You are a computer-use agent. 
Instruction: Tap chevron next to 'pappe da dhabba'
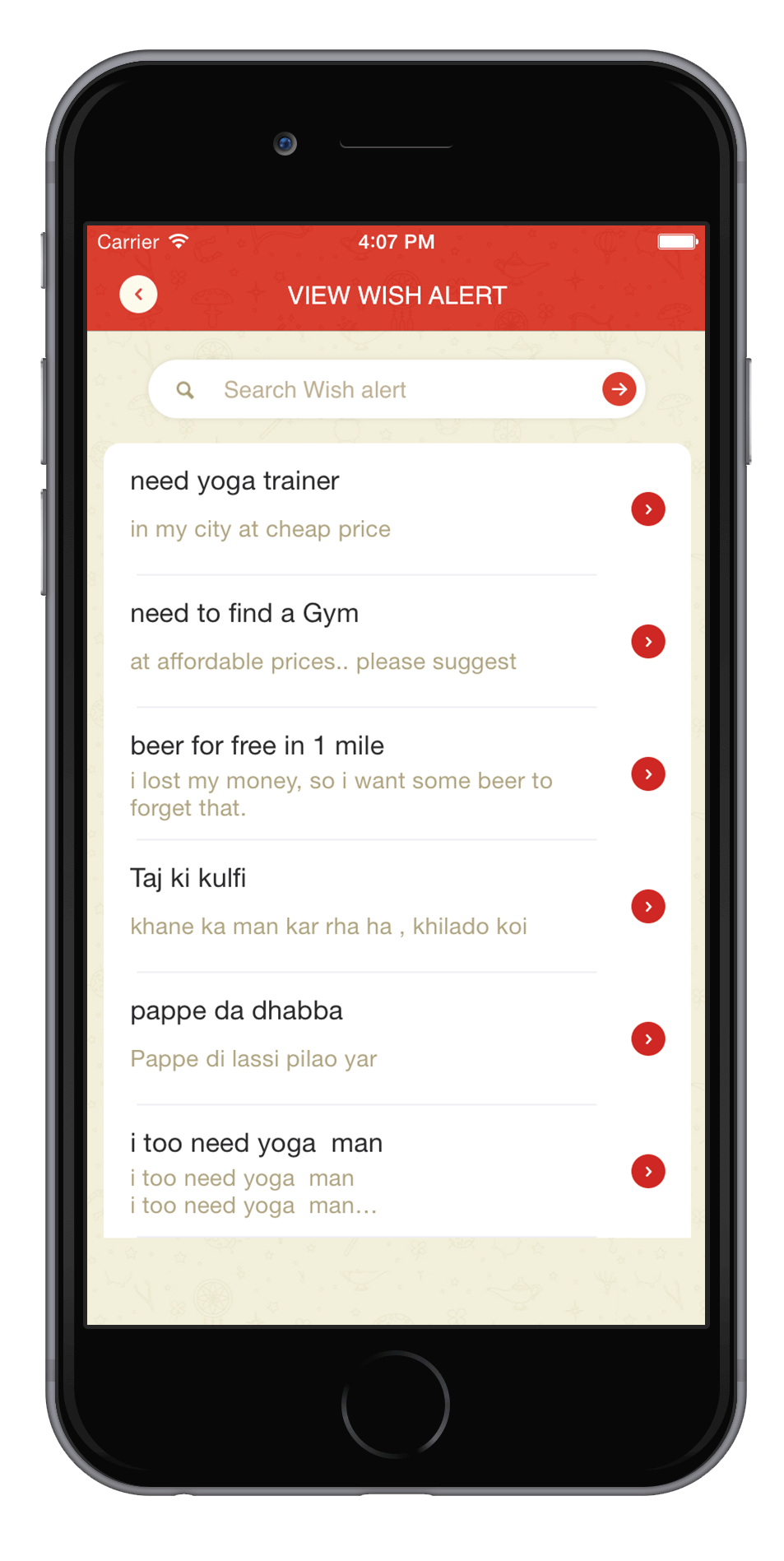click(x=647, y=1038)
